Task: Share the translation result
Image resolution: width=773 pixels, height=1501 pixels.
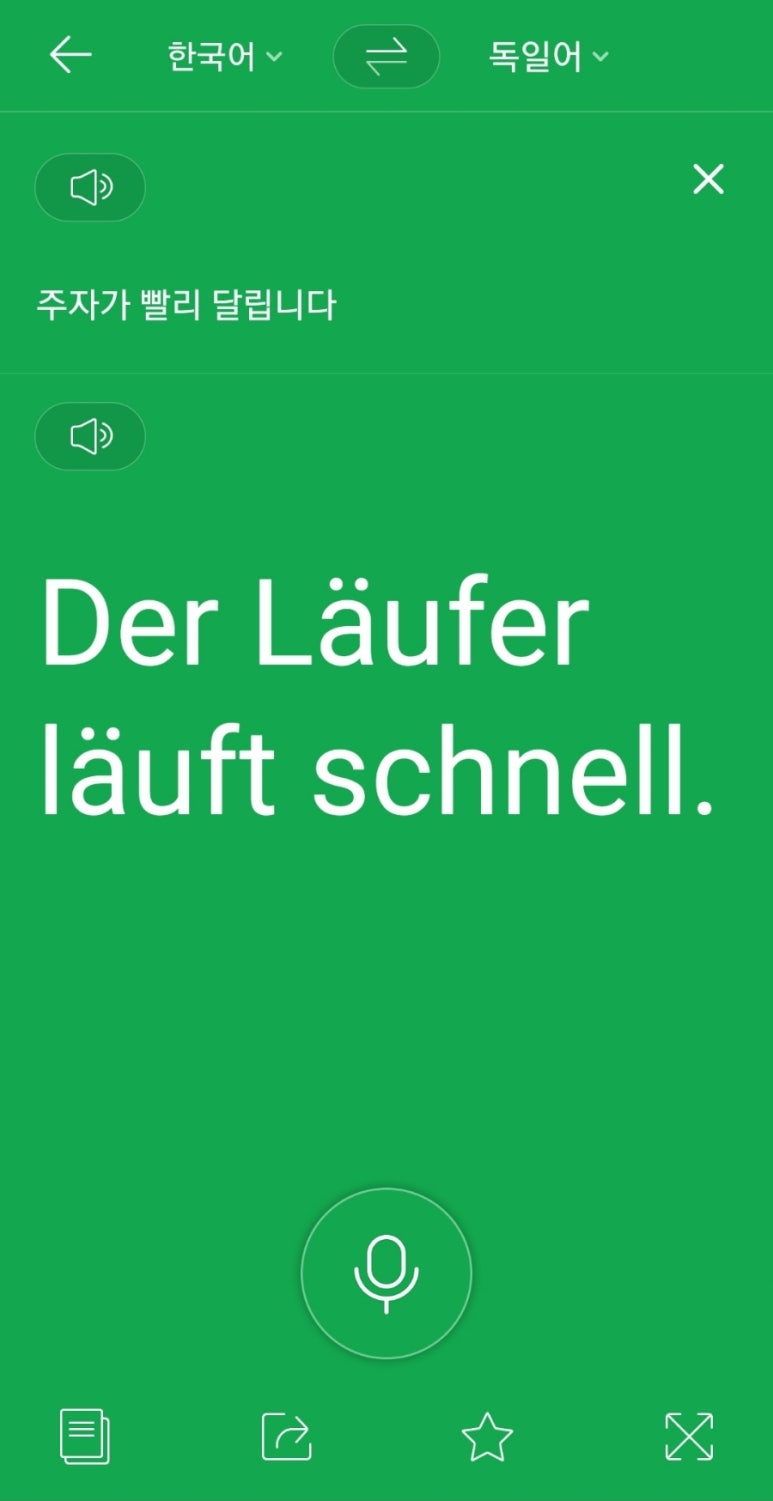Action: (287, 1437)
